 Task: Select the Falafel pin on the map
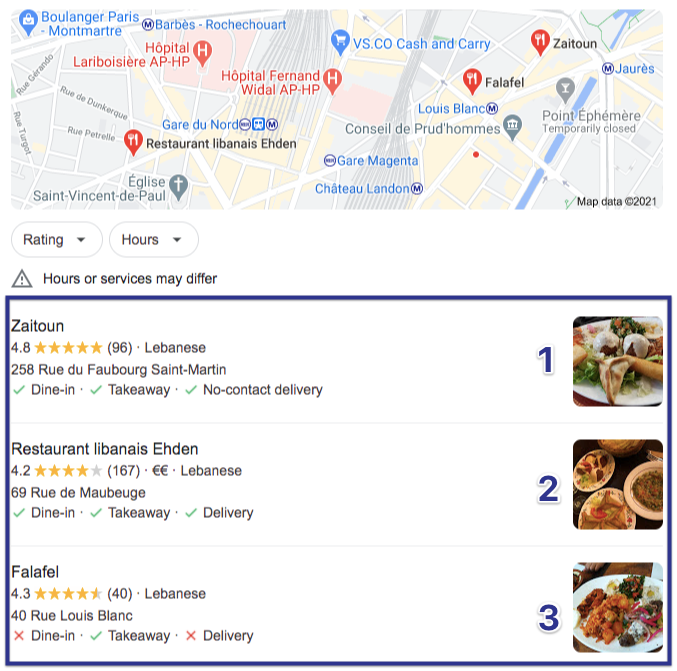[472, 80]
